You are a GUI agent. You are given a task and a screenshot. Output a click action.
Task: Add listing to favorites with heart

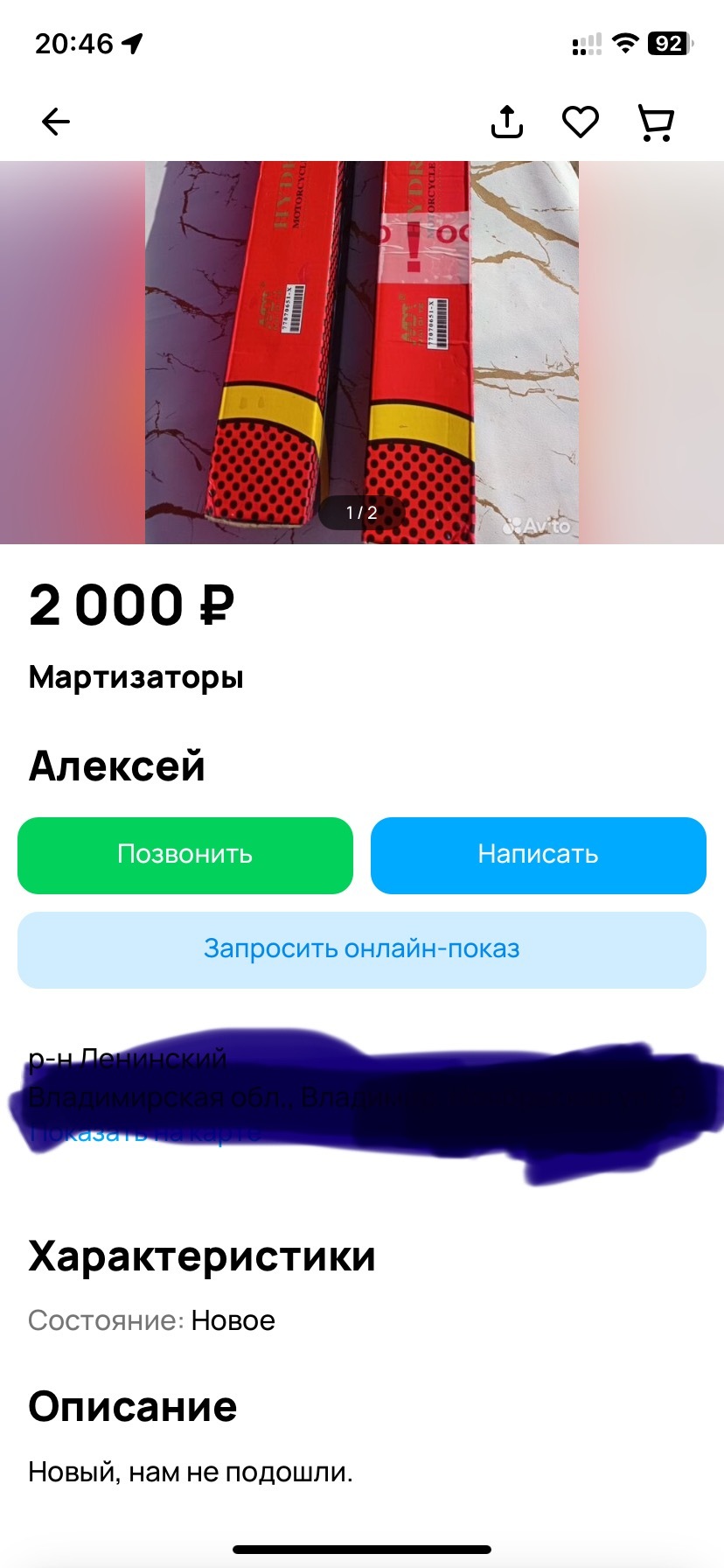581,122
